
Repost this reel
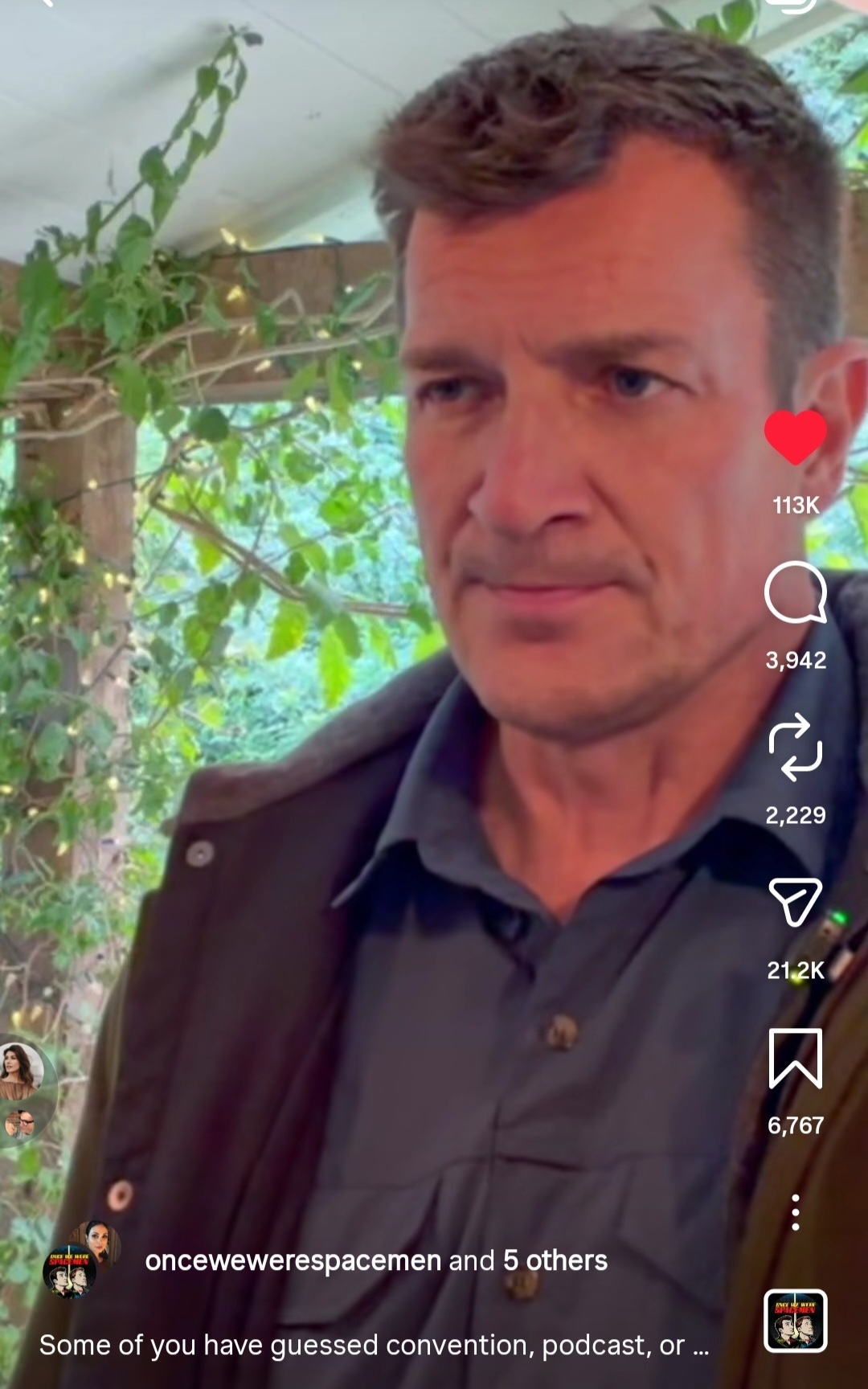tap(795, 747)
